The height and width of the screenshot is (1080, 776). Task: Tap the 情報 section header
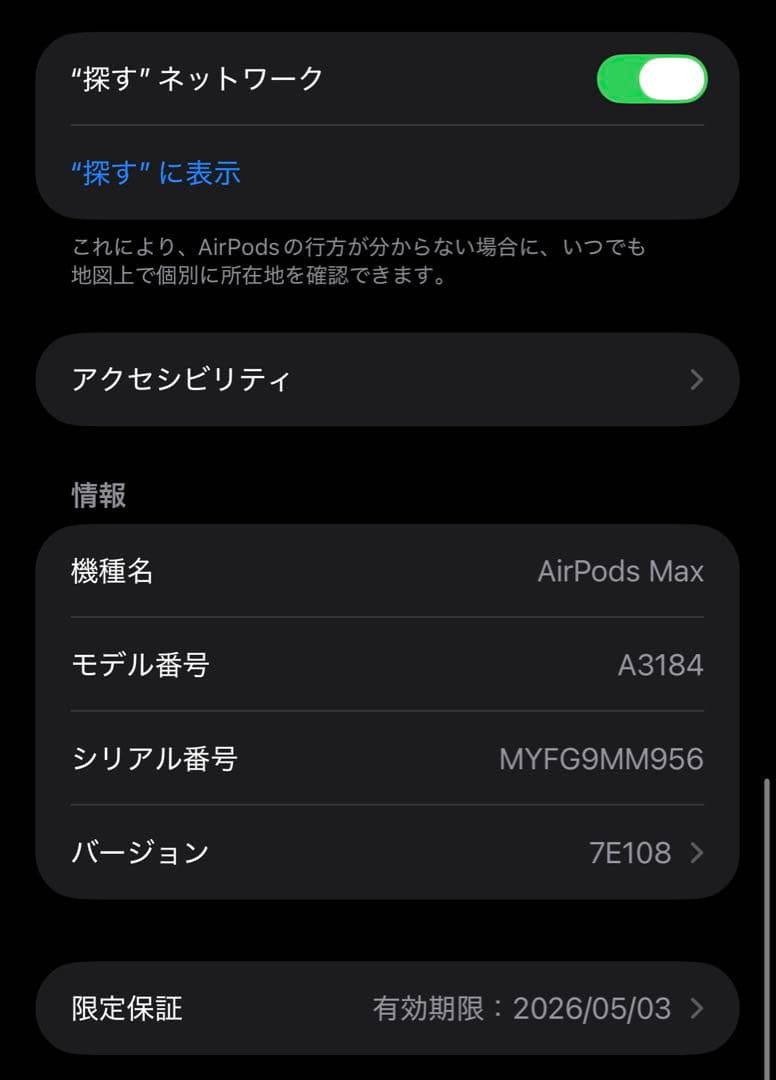click(96, 495)
